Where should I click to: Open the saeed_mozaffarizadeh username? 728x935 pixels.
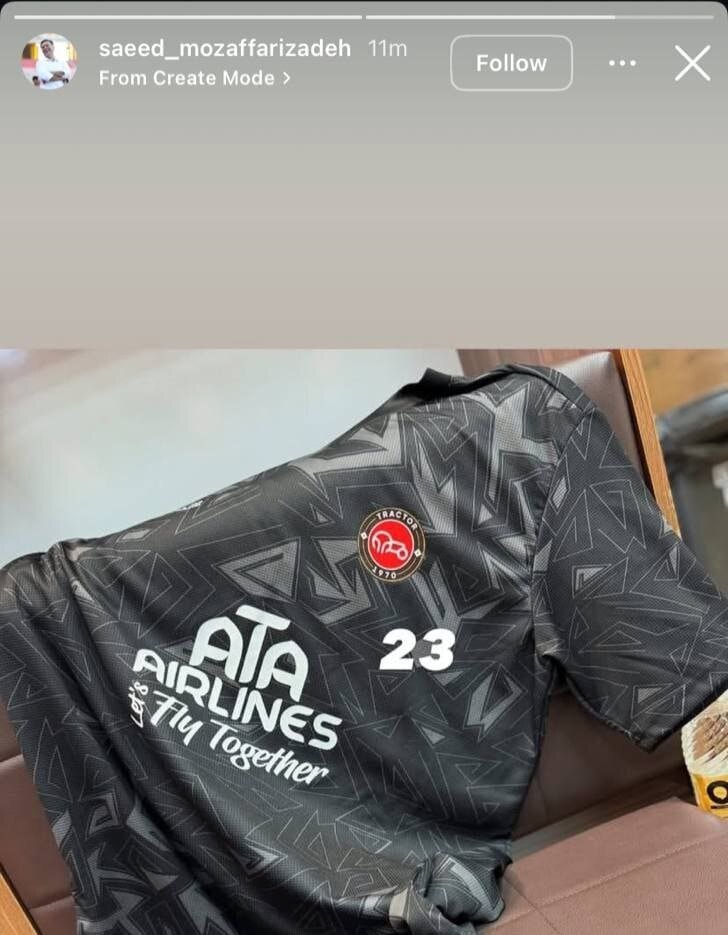coord(224,48)
